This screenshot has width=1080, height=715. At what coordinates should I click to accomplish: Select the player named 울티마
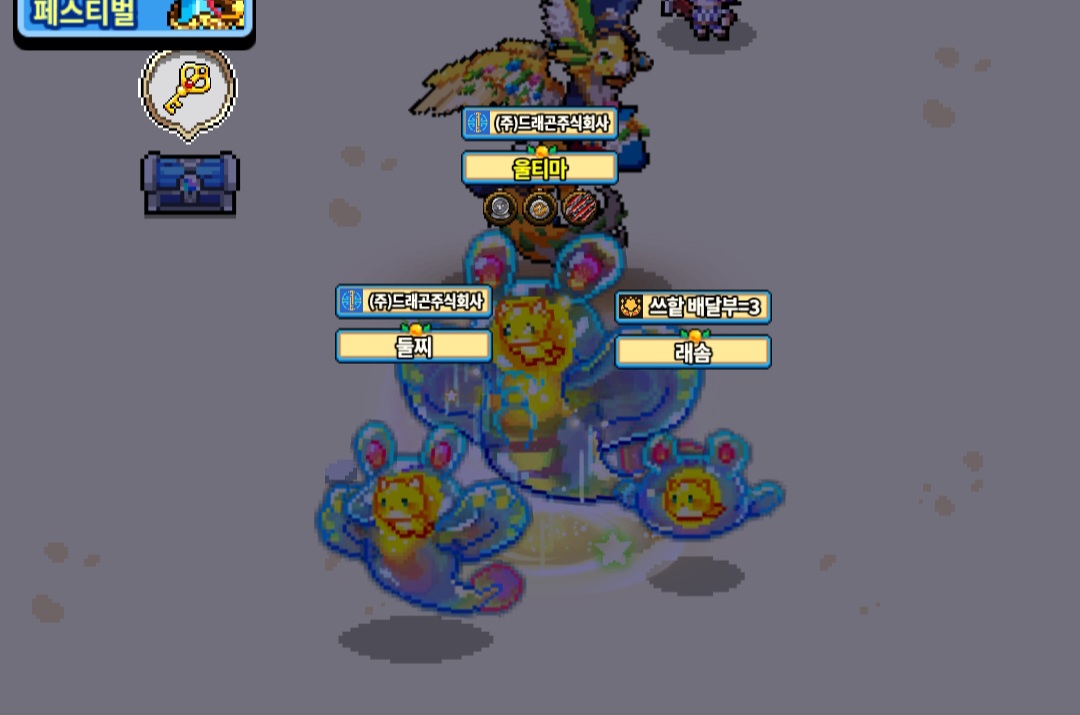pos(539,168)
